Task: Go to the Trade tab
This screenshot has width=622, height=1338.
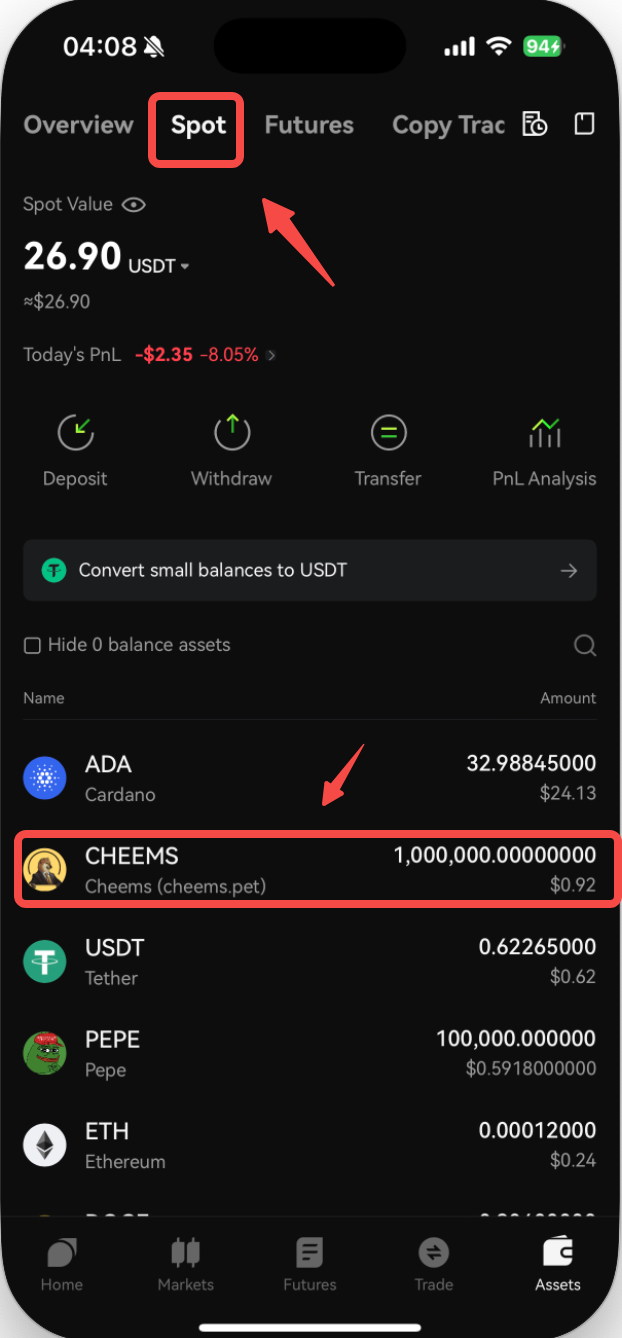Action: click(x=434, y=1263)
